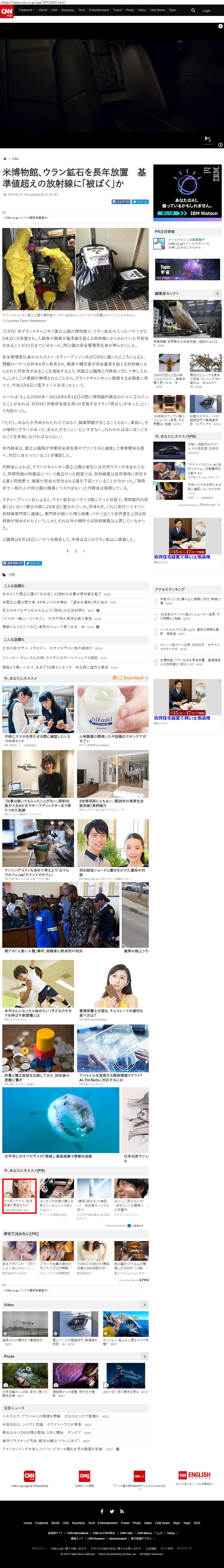
Task: Tap the Login link in the header
Action: pyautogui.click(x=206, y=10)
